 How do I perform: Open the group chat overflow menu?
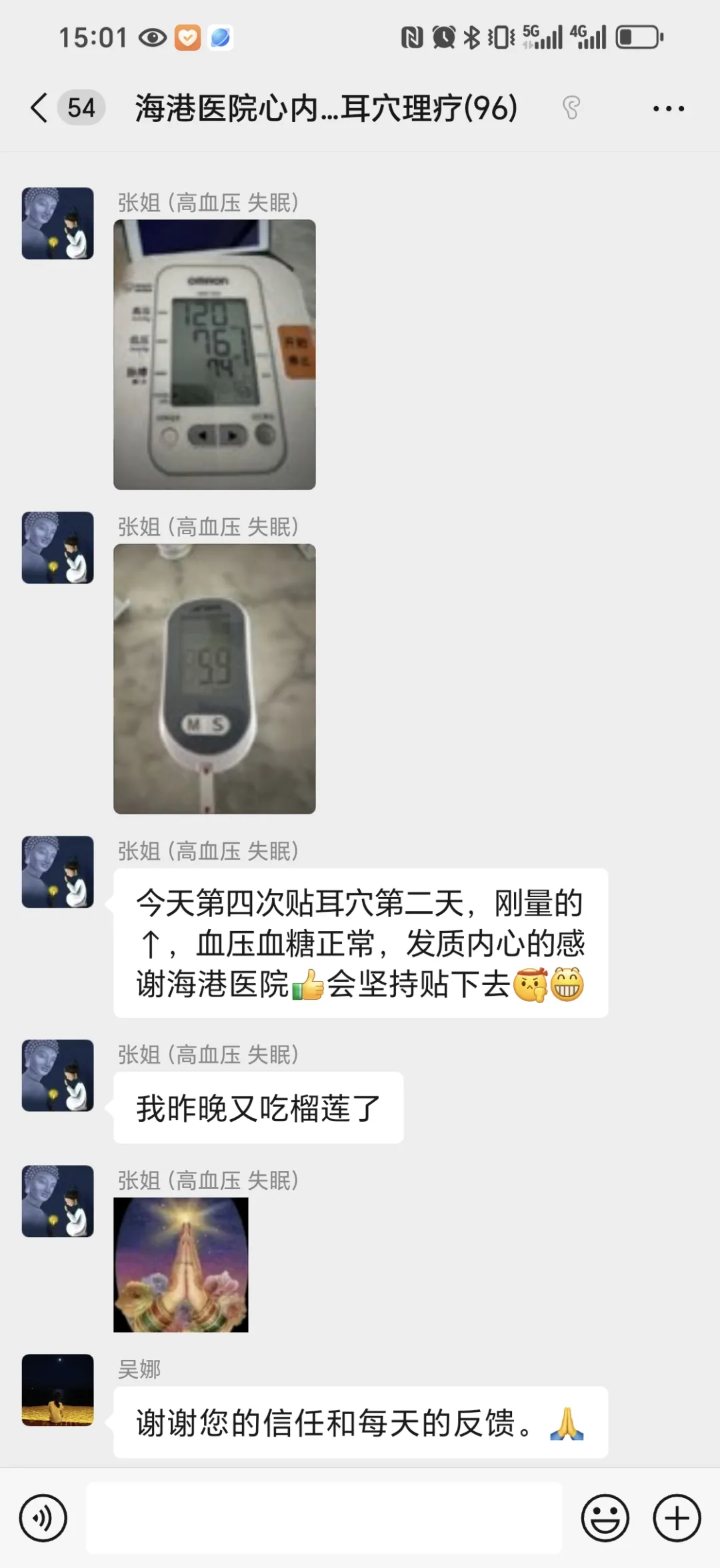(x=668, y=109)
